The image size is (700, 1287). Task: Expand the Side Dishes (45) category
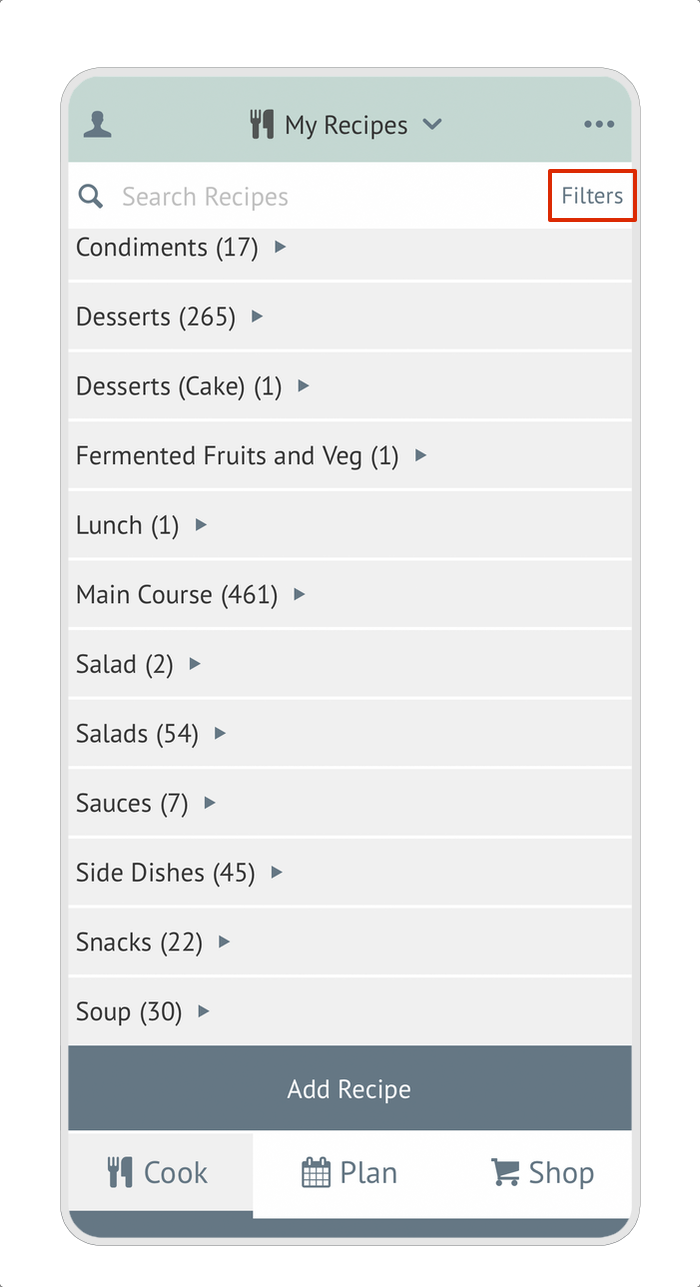click(x=179, y=873)
